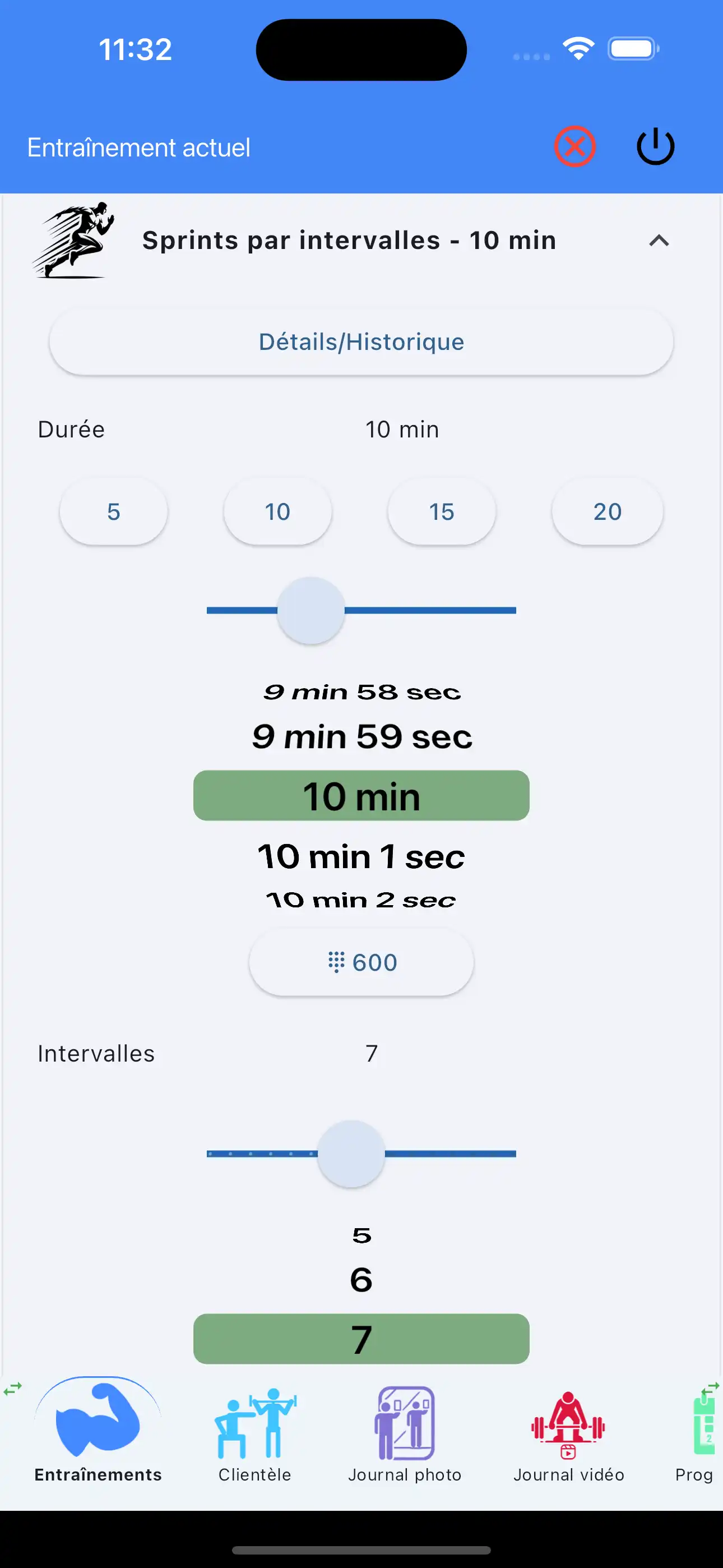Choose the 20 minute duration preset
The image size is (723, 1568).
click(607, 511)
